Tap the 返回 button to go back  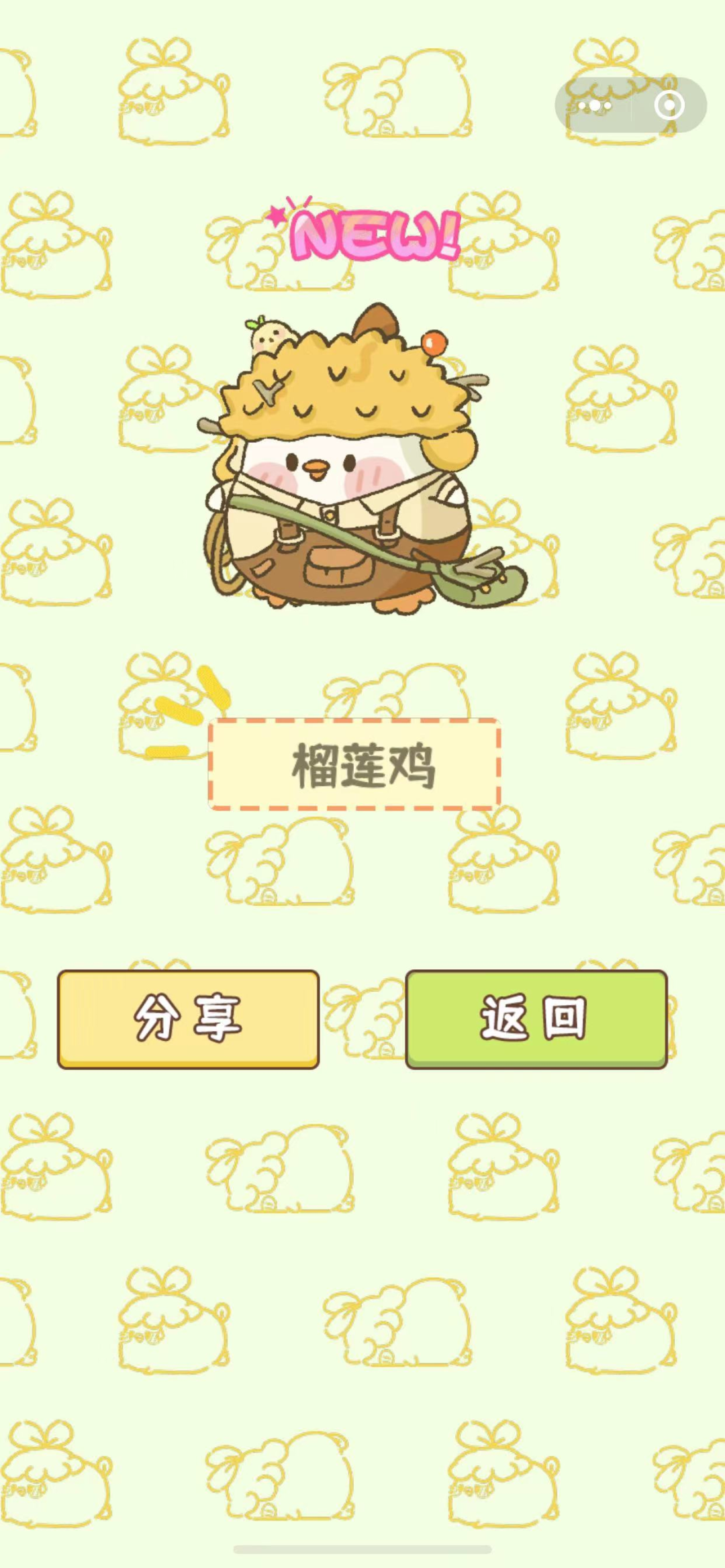click(536, 1018)
